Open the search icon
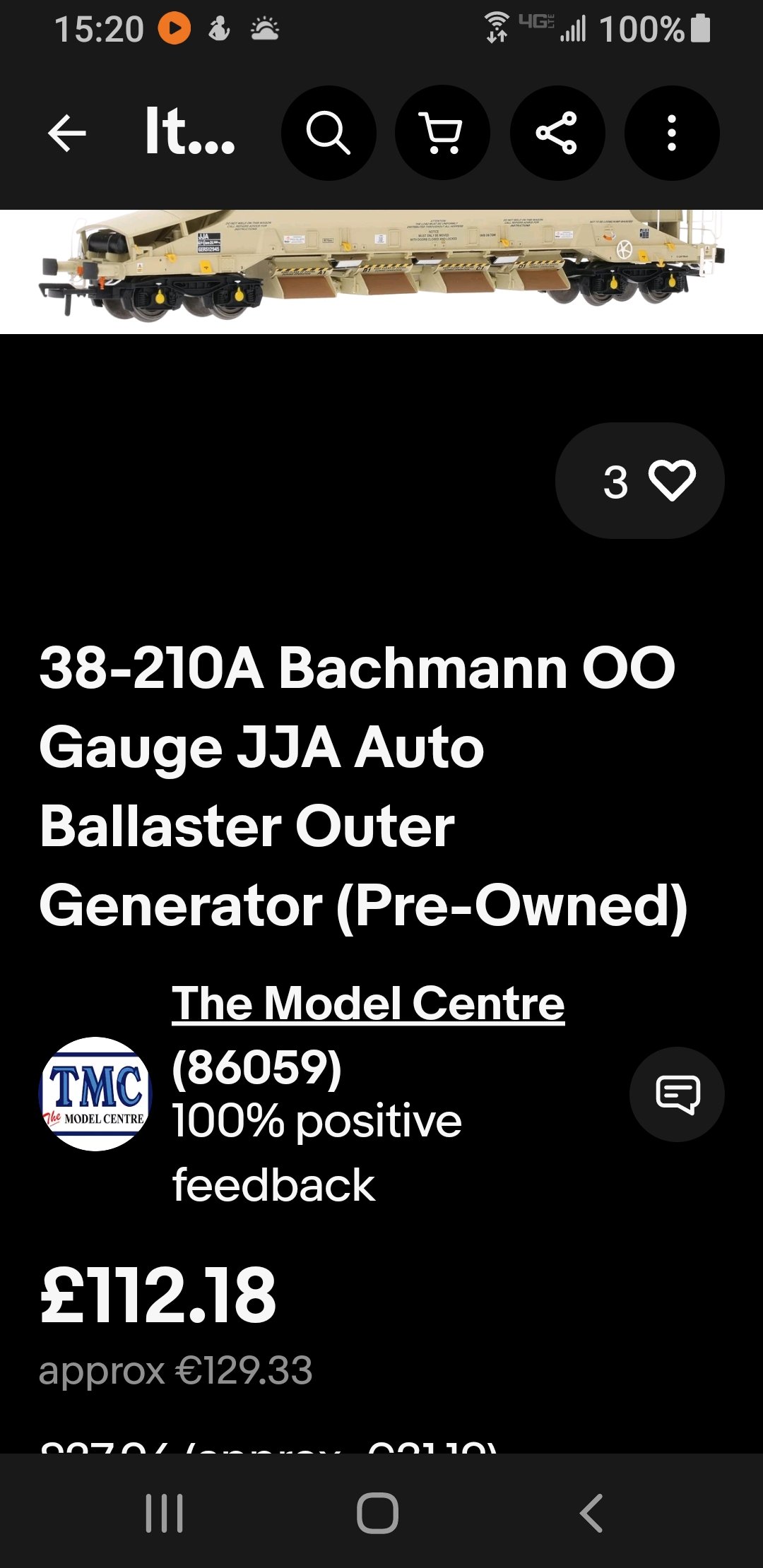Screen dimensions: 763x1568 click(329, 133)
